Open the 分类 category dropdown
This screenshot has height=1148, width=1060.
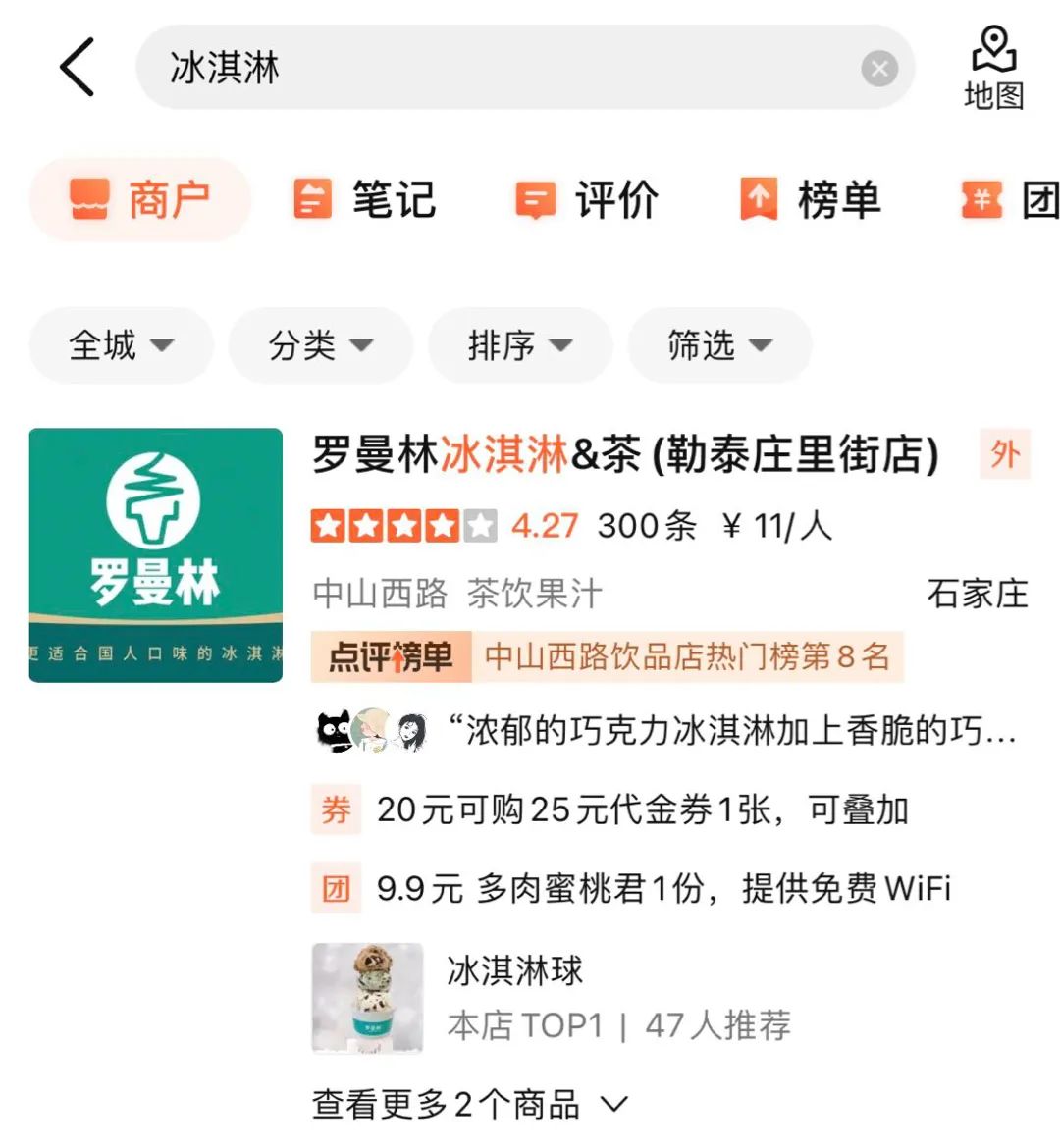click(320, 345)
